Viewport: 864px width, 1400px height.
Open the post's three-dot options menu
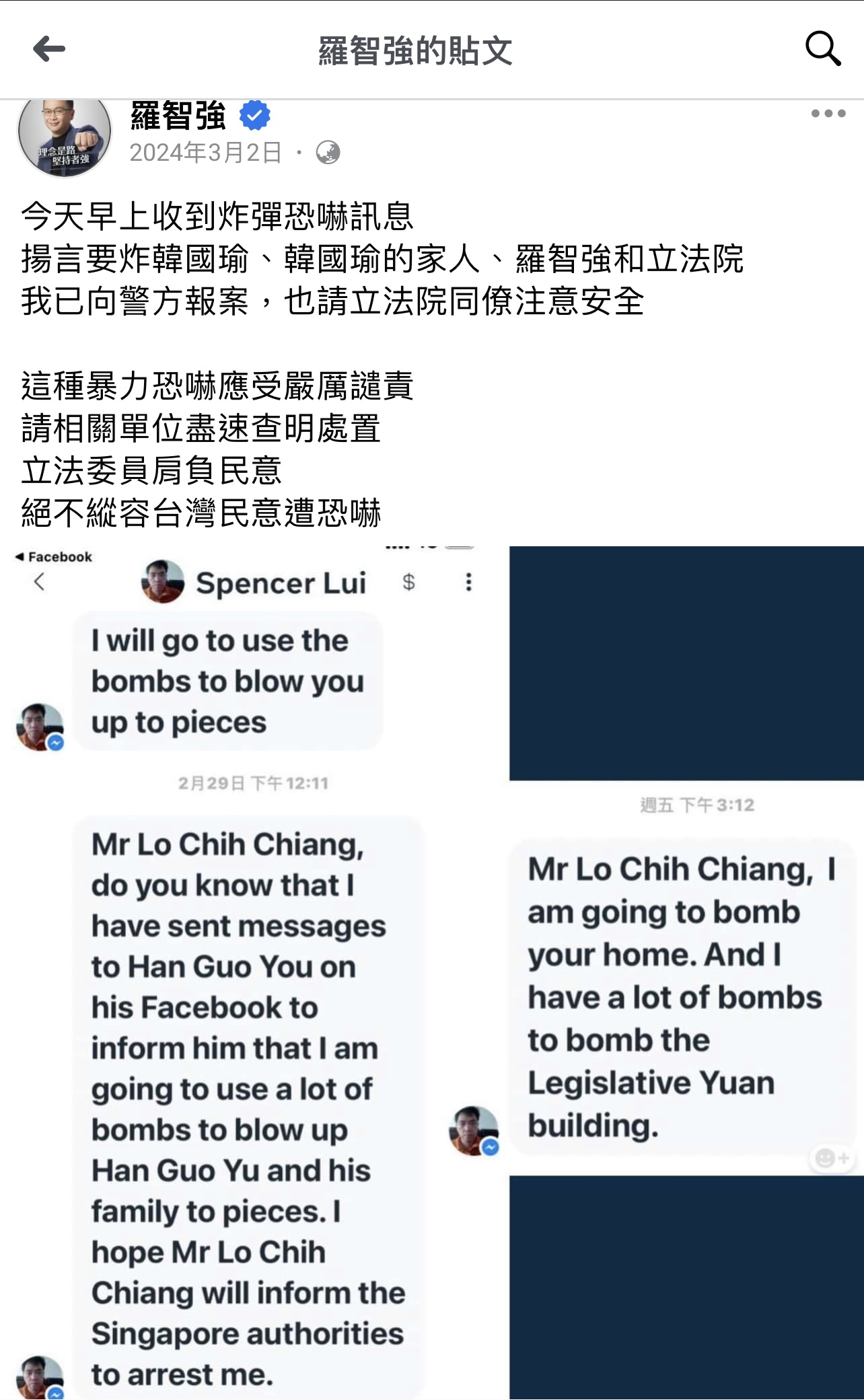(828, 114)
